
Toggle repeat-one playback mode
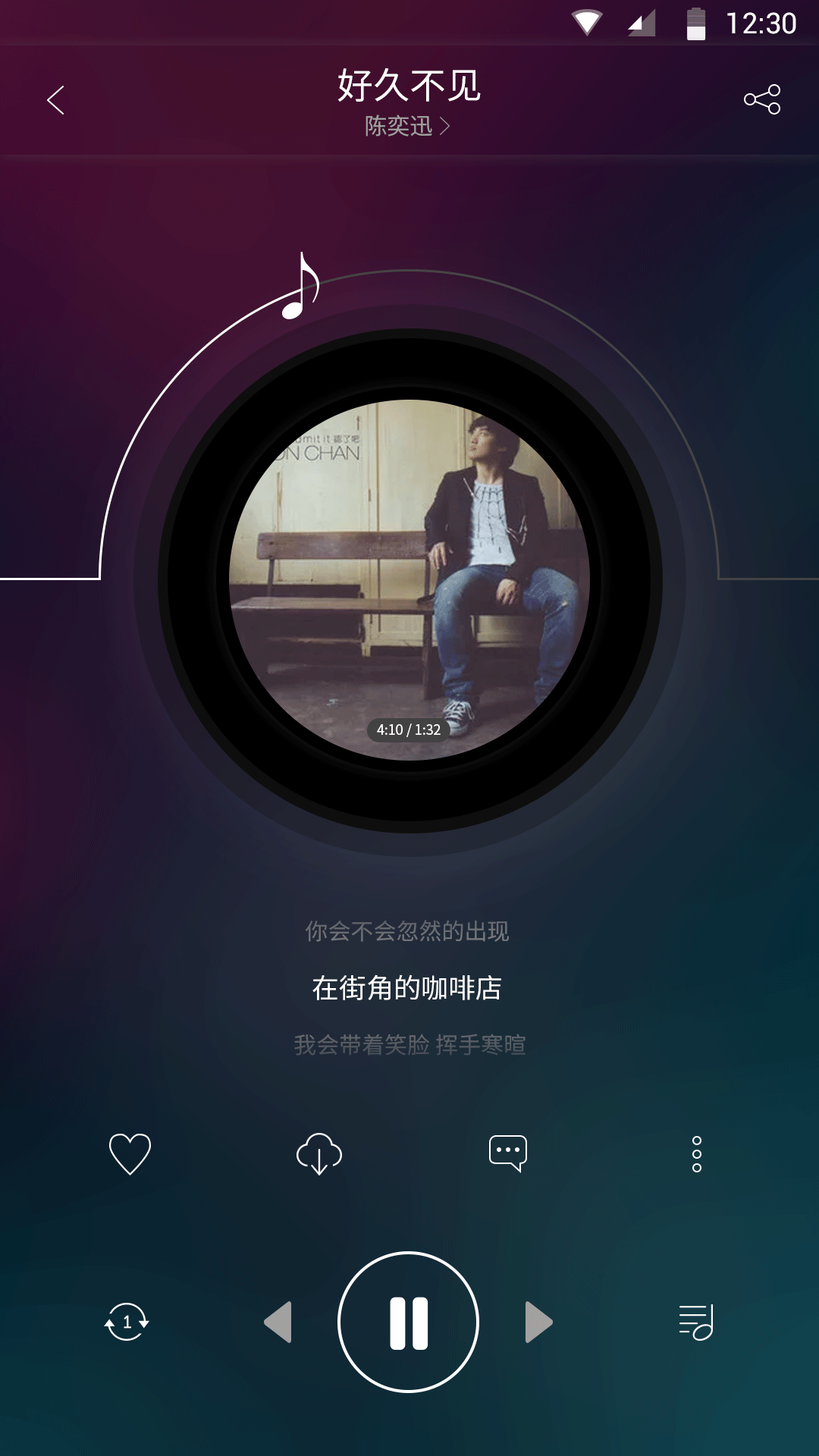[126, 1323]
